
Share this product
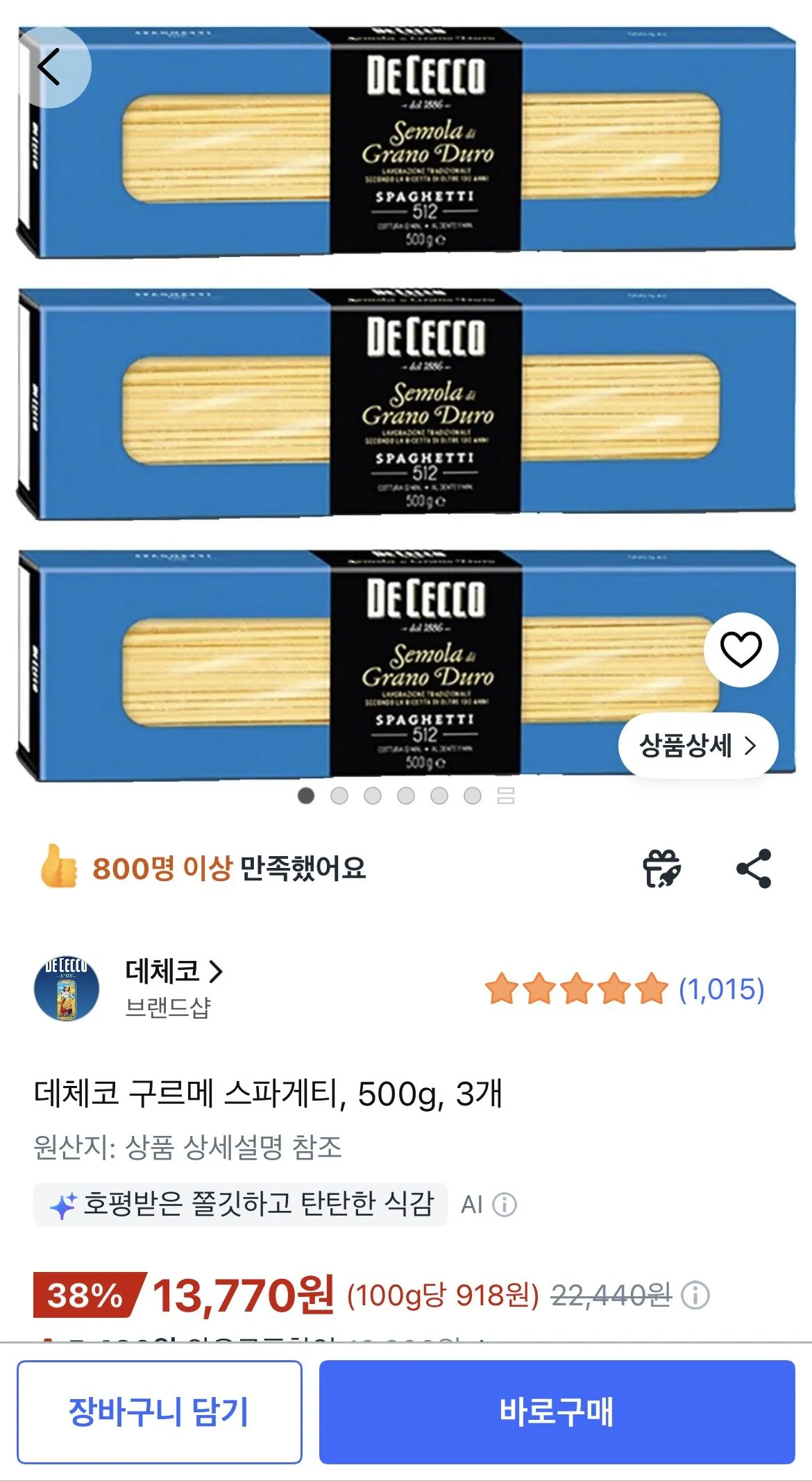(754, 868)
